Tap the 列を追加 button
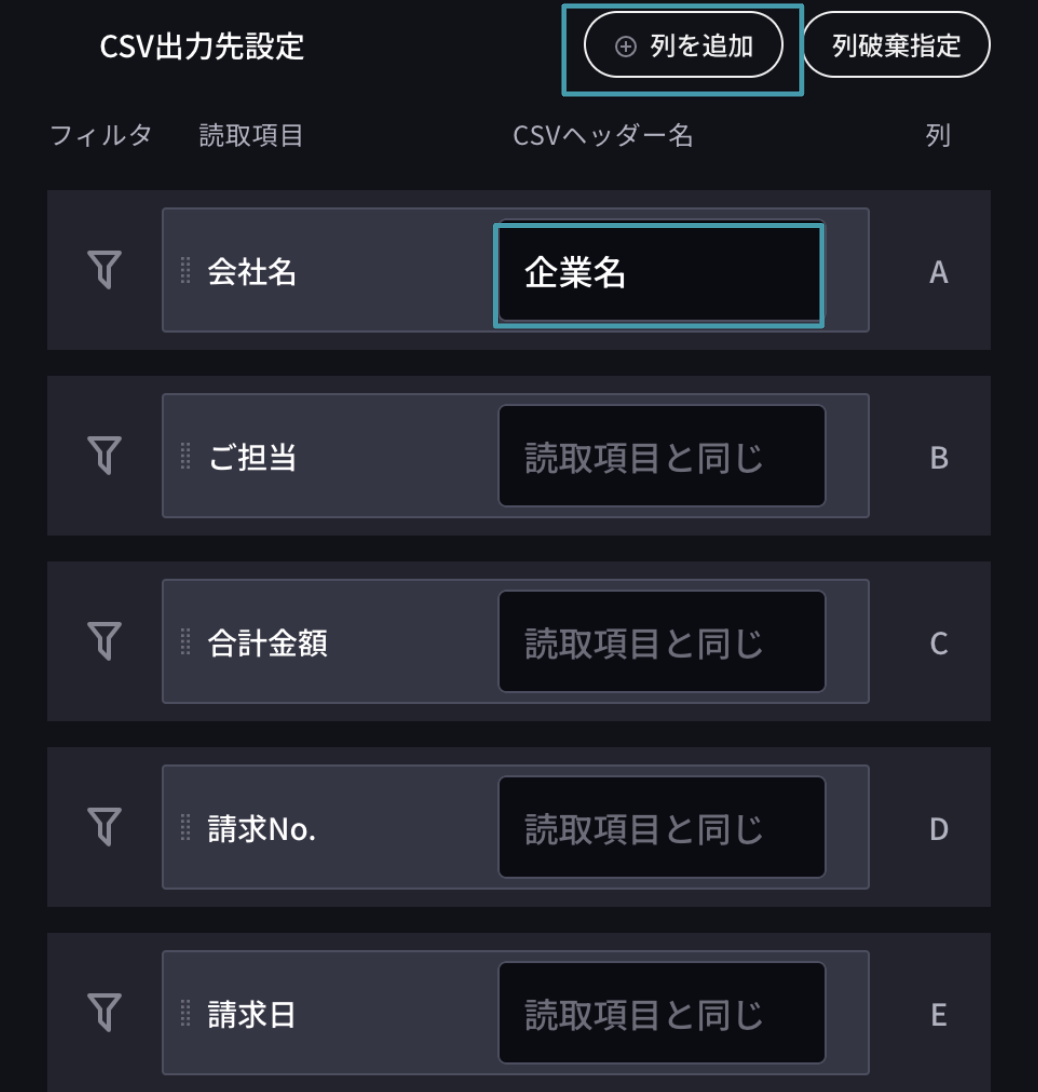1038x1092 pixels. 683,46
